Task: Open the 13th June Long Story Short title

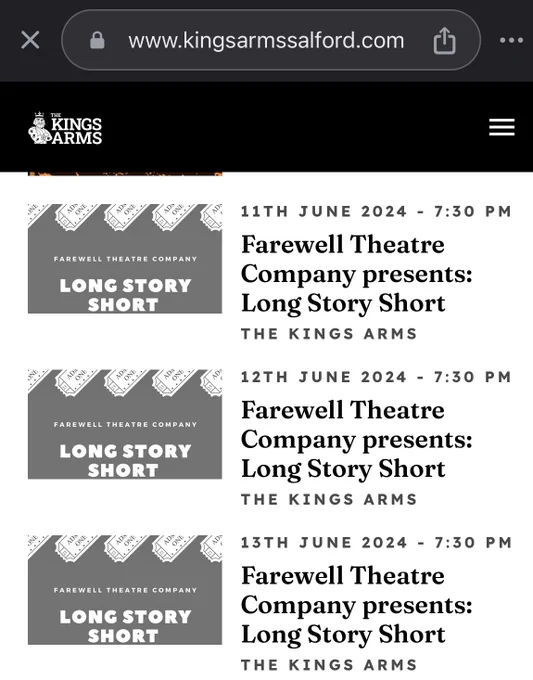Action: coord(356,605)
